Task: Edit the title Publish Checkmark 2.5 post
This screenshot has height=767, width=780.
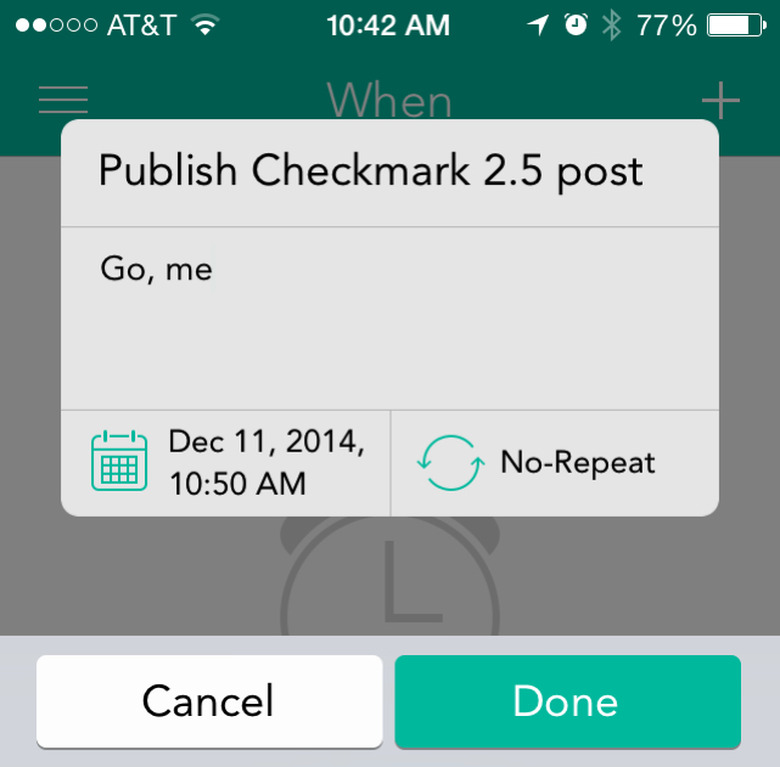Action: (x=371, y=172)
